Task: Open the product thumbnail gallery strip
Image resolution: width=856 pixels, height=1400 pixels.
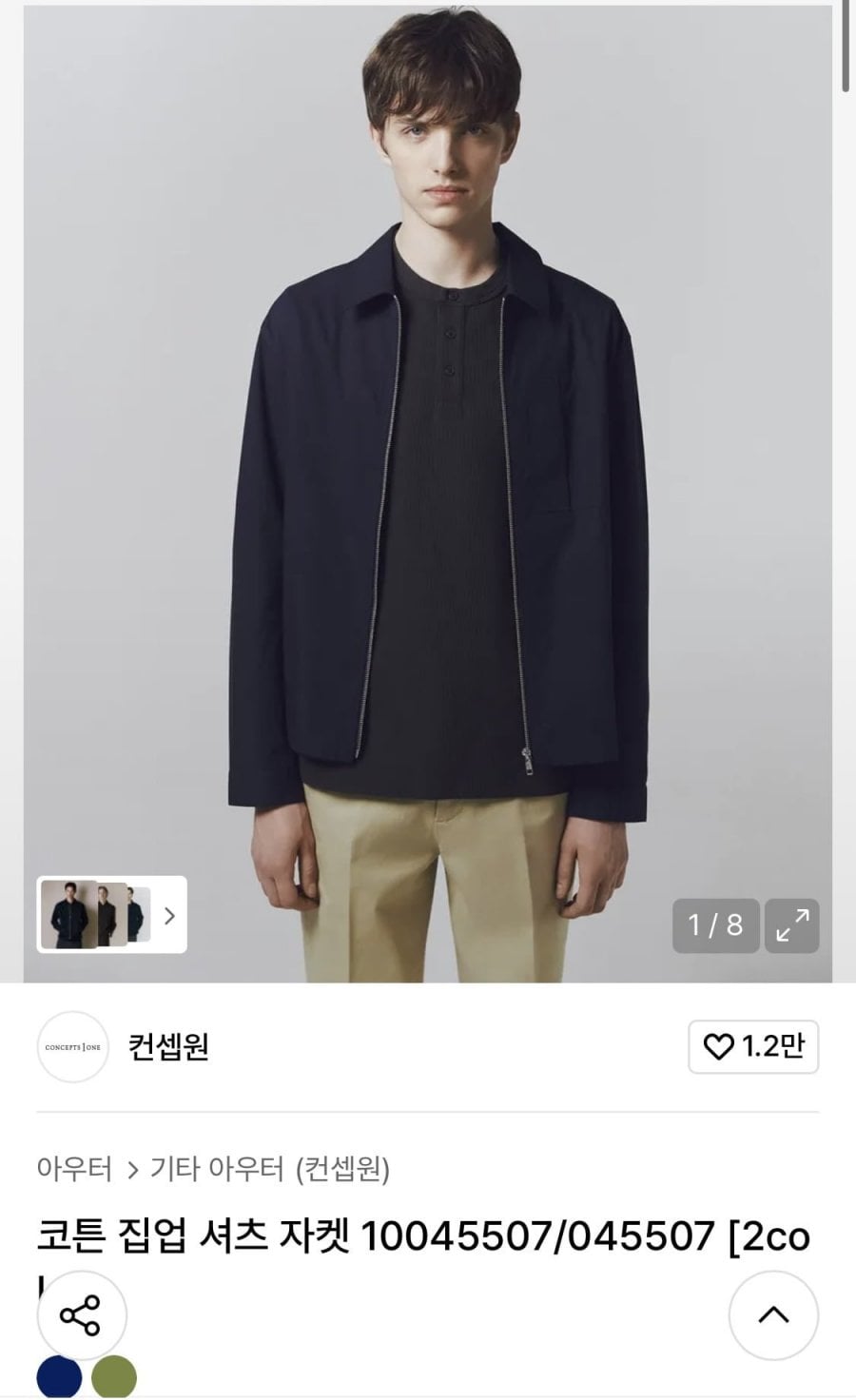Action: pos(111,915)
